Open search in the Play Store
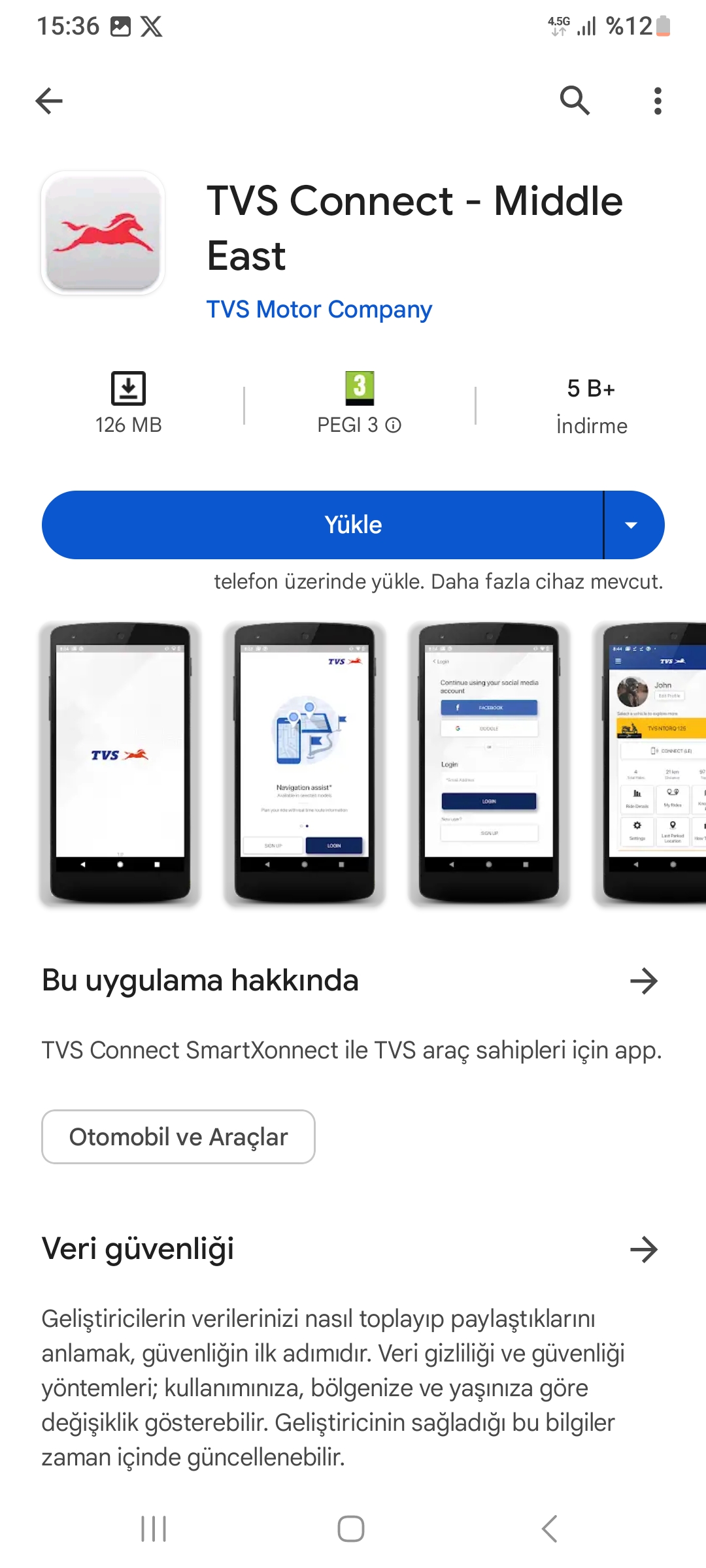The image size is (706, 1568). coord(575,101)
